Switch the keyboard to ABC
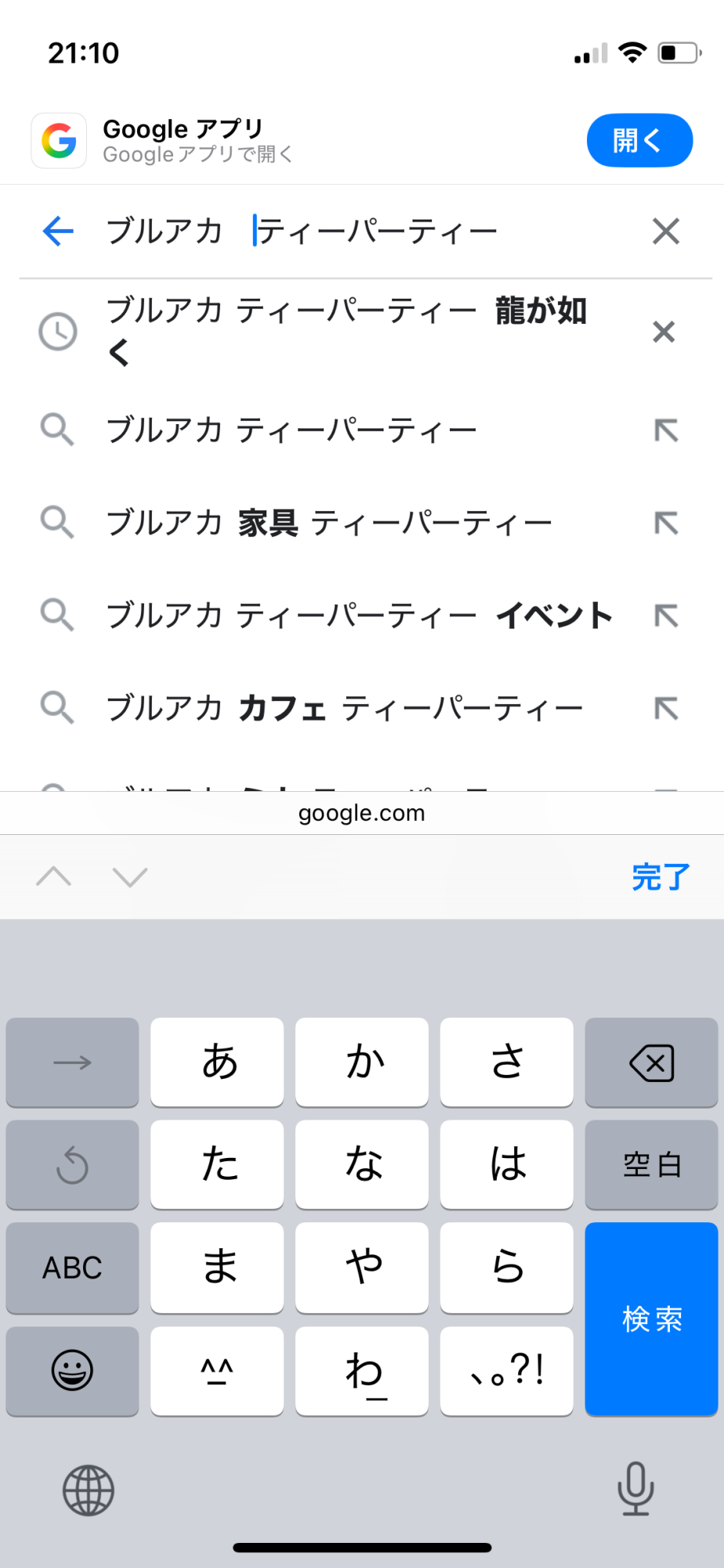The image size is (724, 1568). point(72,1267)
